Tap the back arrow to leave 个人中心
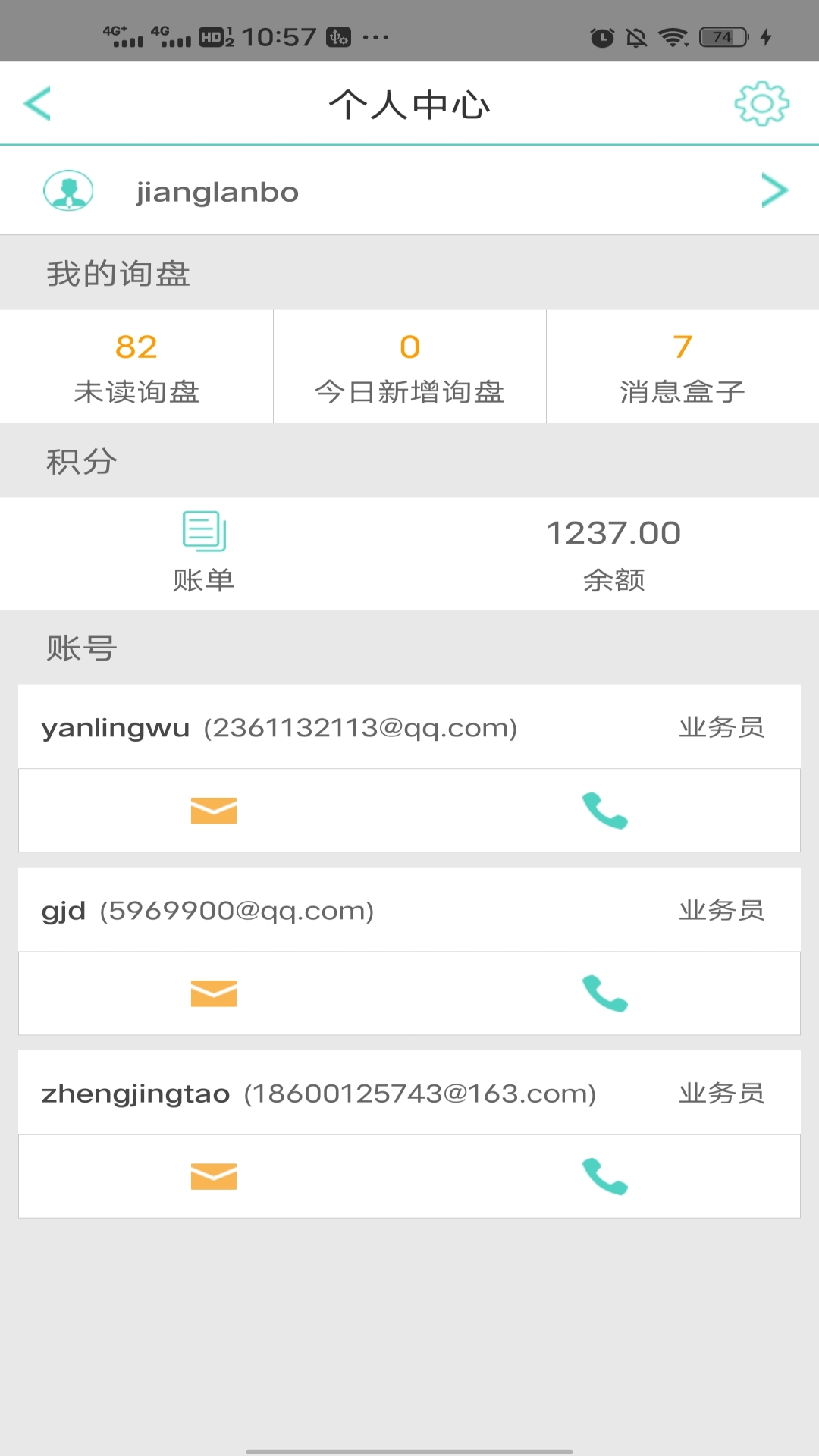The height and width of the screenshot is (1456, 819). [38, 104]
